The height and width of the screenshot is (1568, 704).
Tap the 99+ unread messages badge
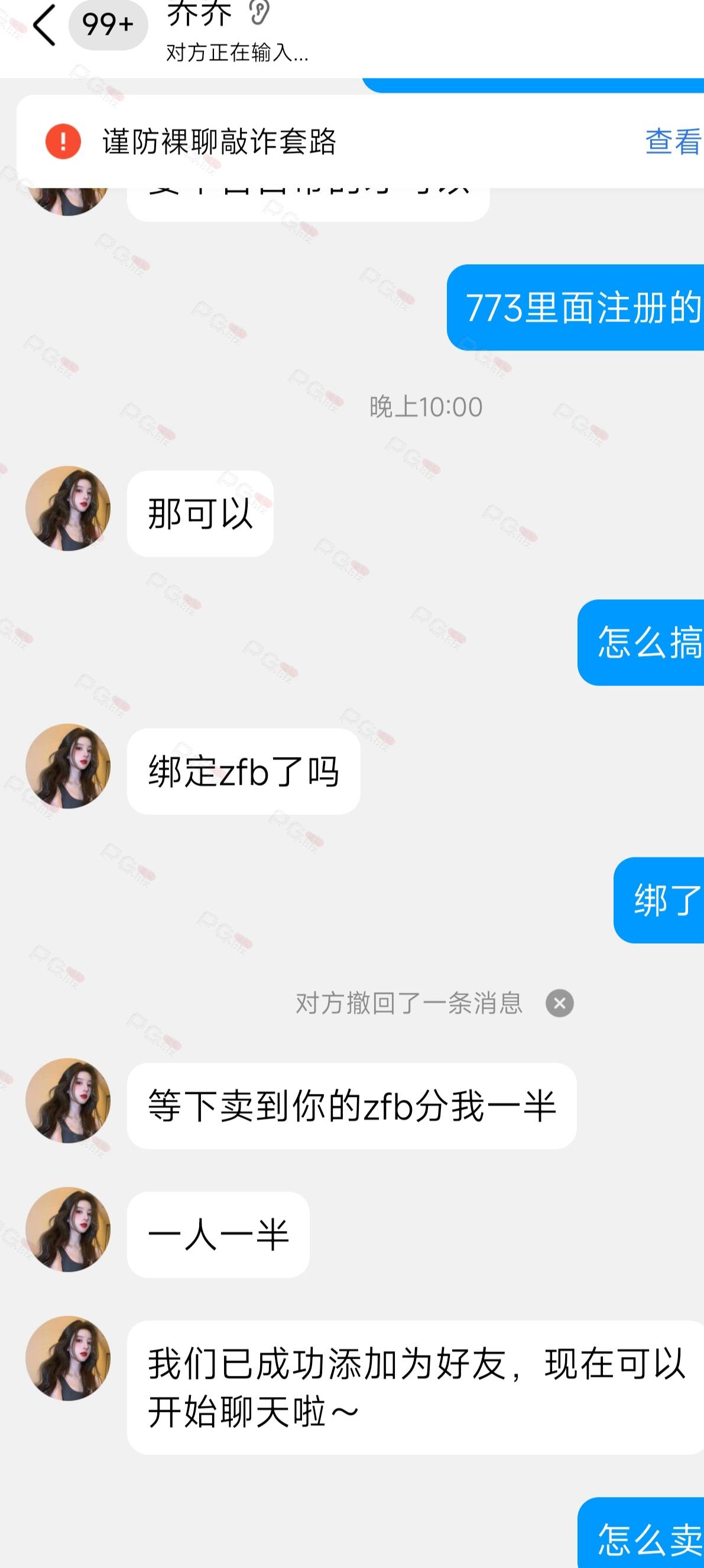tap(108, 25)
